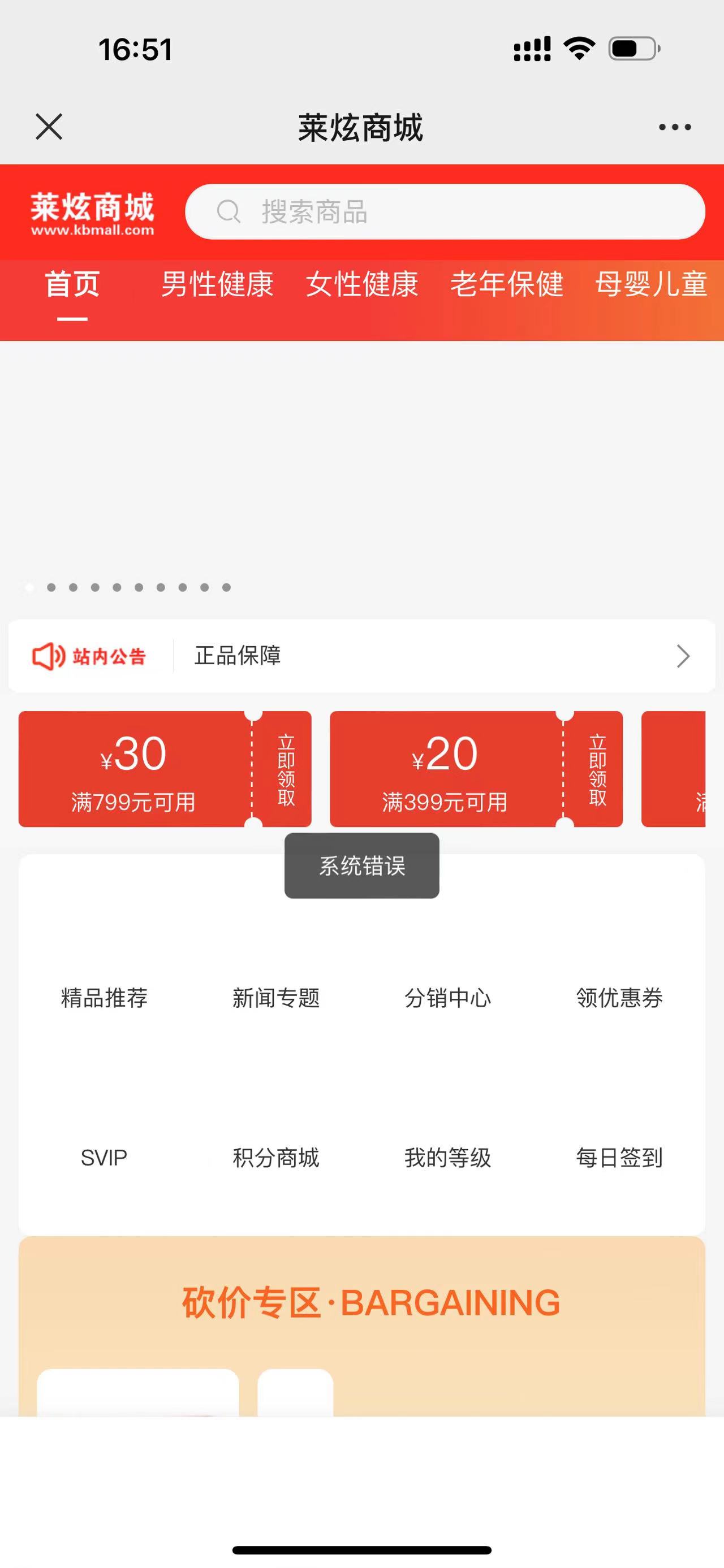This screenshot has width=724, height=1568.
Task: Go to the 首页 tab
Action: click(72, 284)
